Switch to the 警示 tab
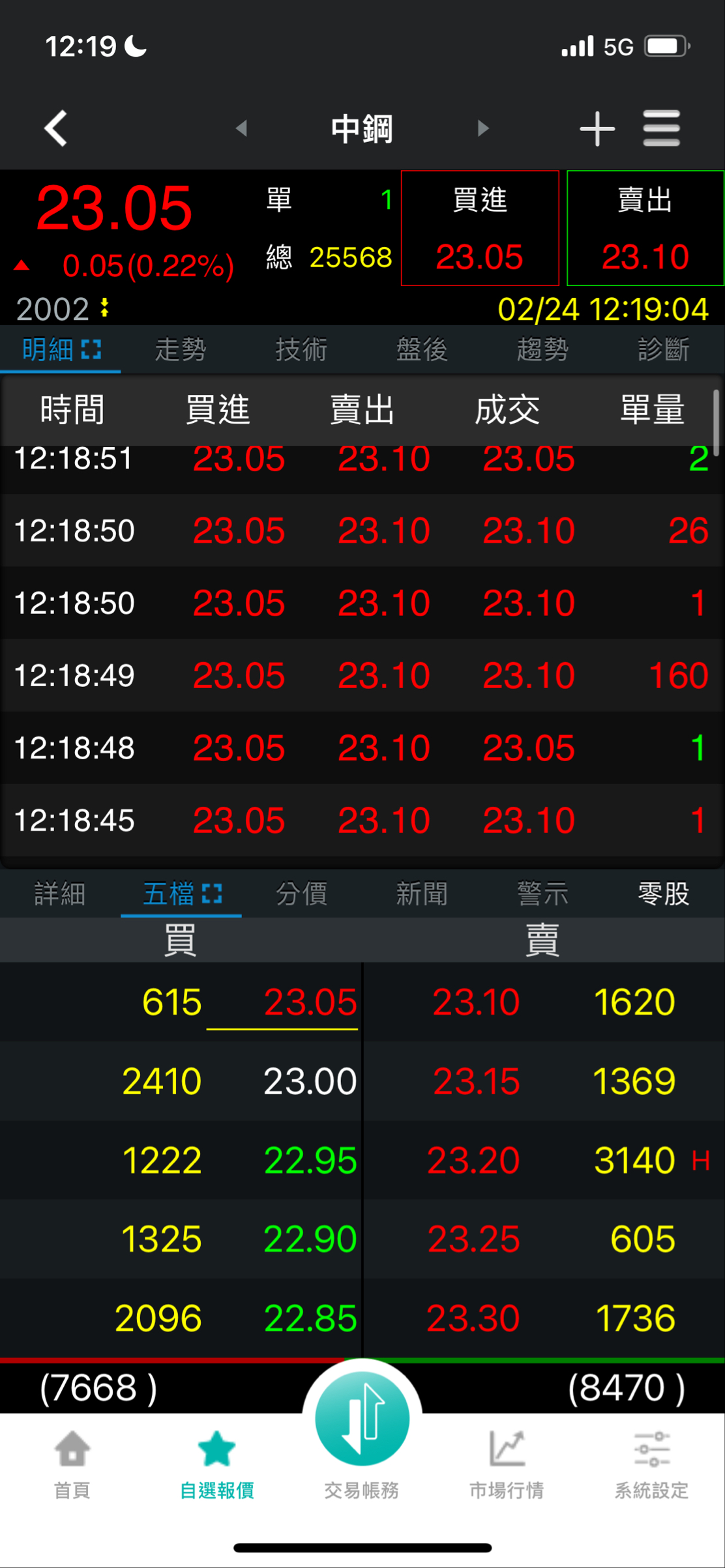Screen dimensions: 725x1568 click(x=542, y=893)
